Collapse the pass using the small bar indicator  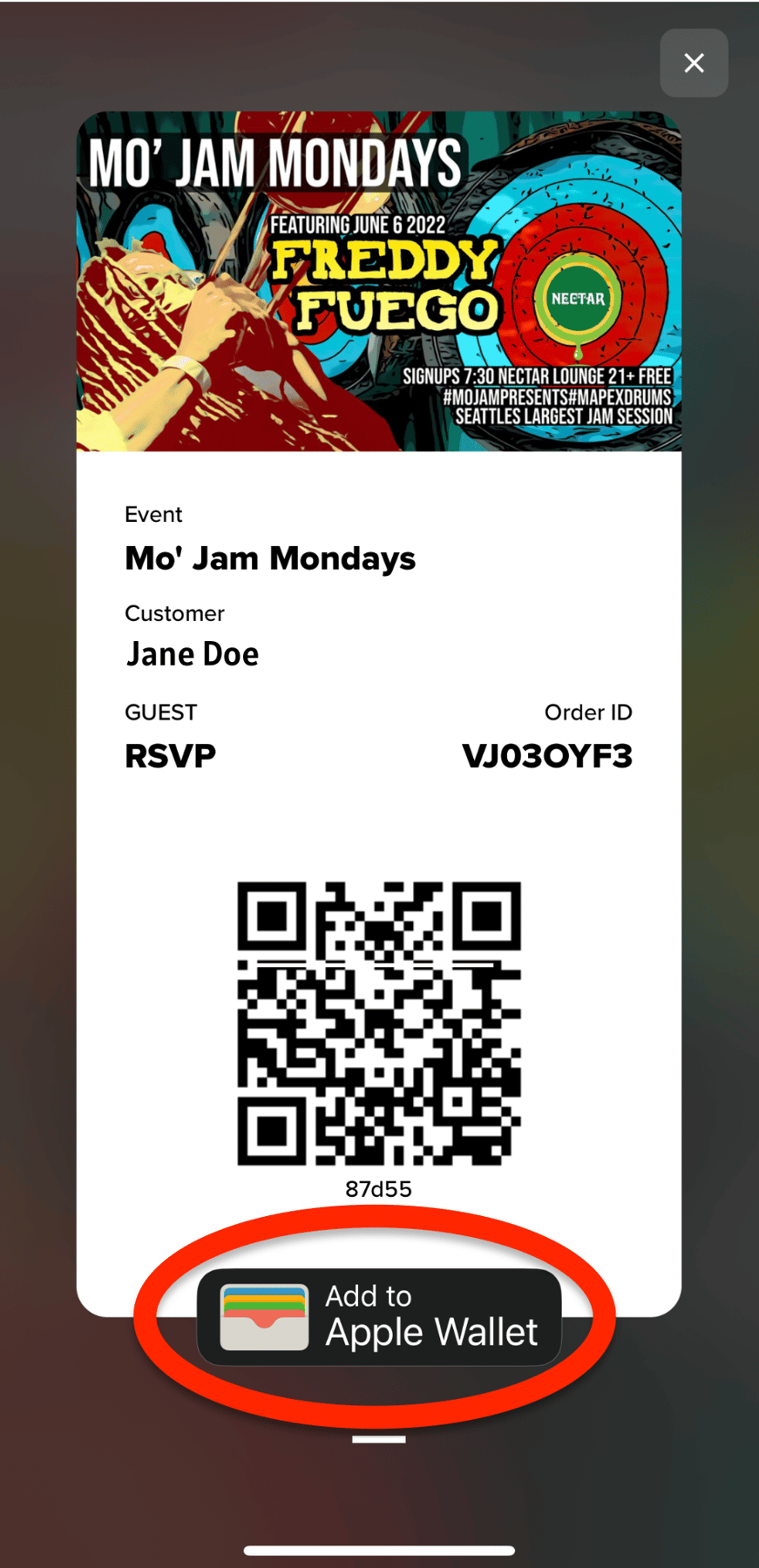(378, 1438)
